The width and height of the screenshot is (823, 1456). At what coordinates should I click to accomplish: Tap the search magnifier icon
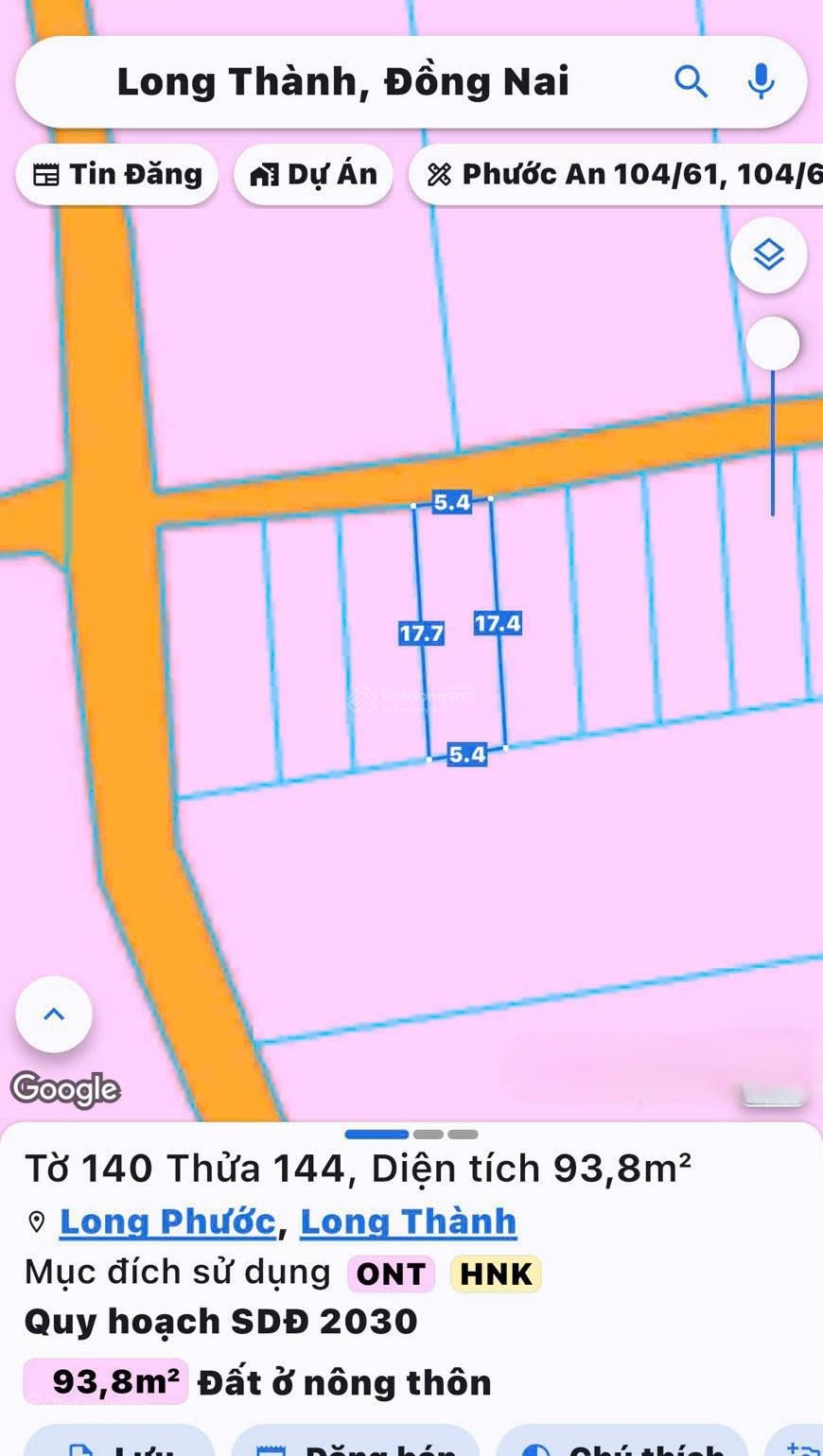[x=692, y=82]
